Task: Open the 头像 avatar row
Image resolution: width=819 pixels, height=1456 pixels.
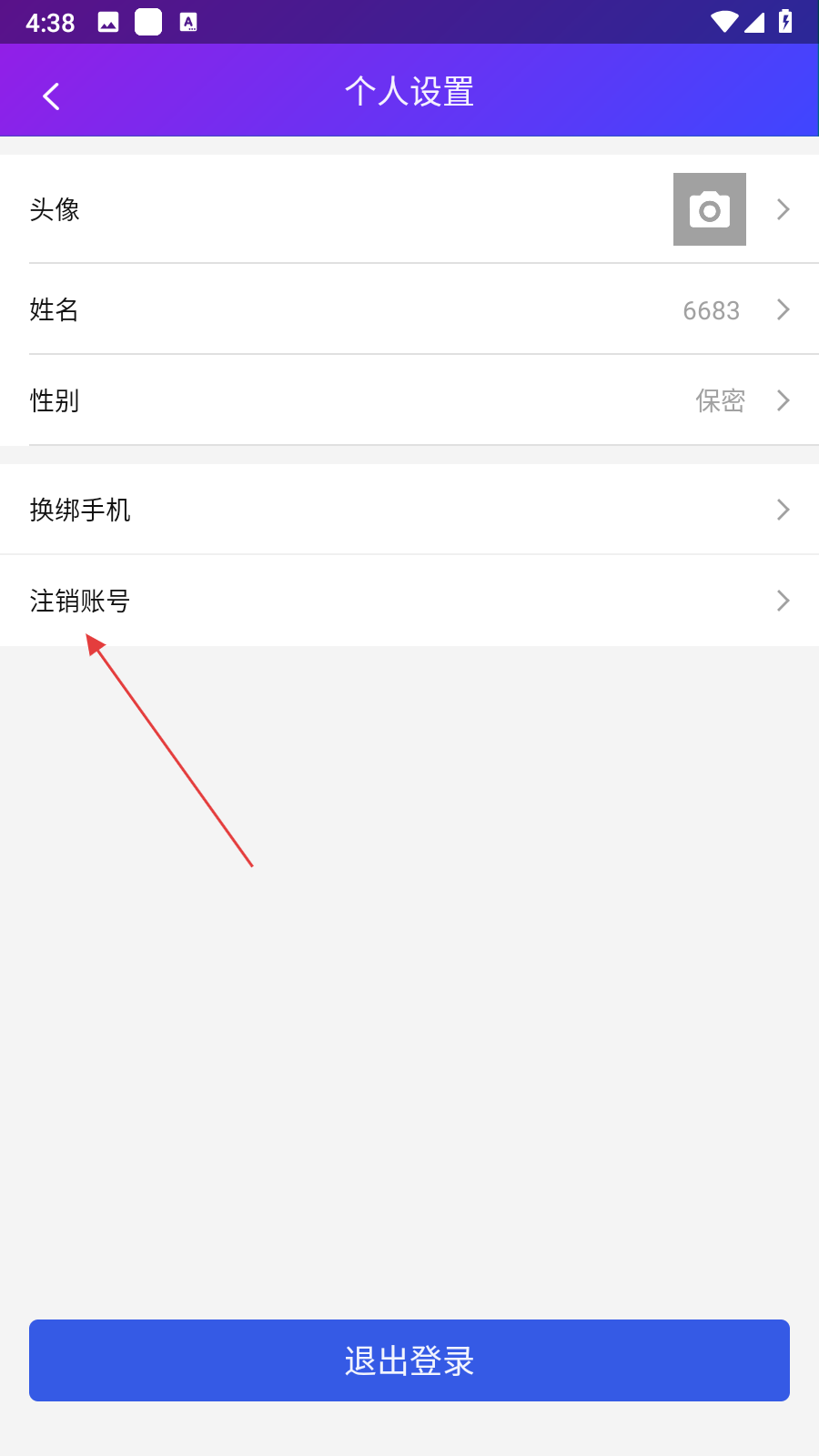Action: 409,209
